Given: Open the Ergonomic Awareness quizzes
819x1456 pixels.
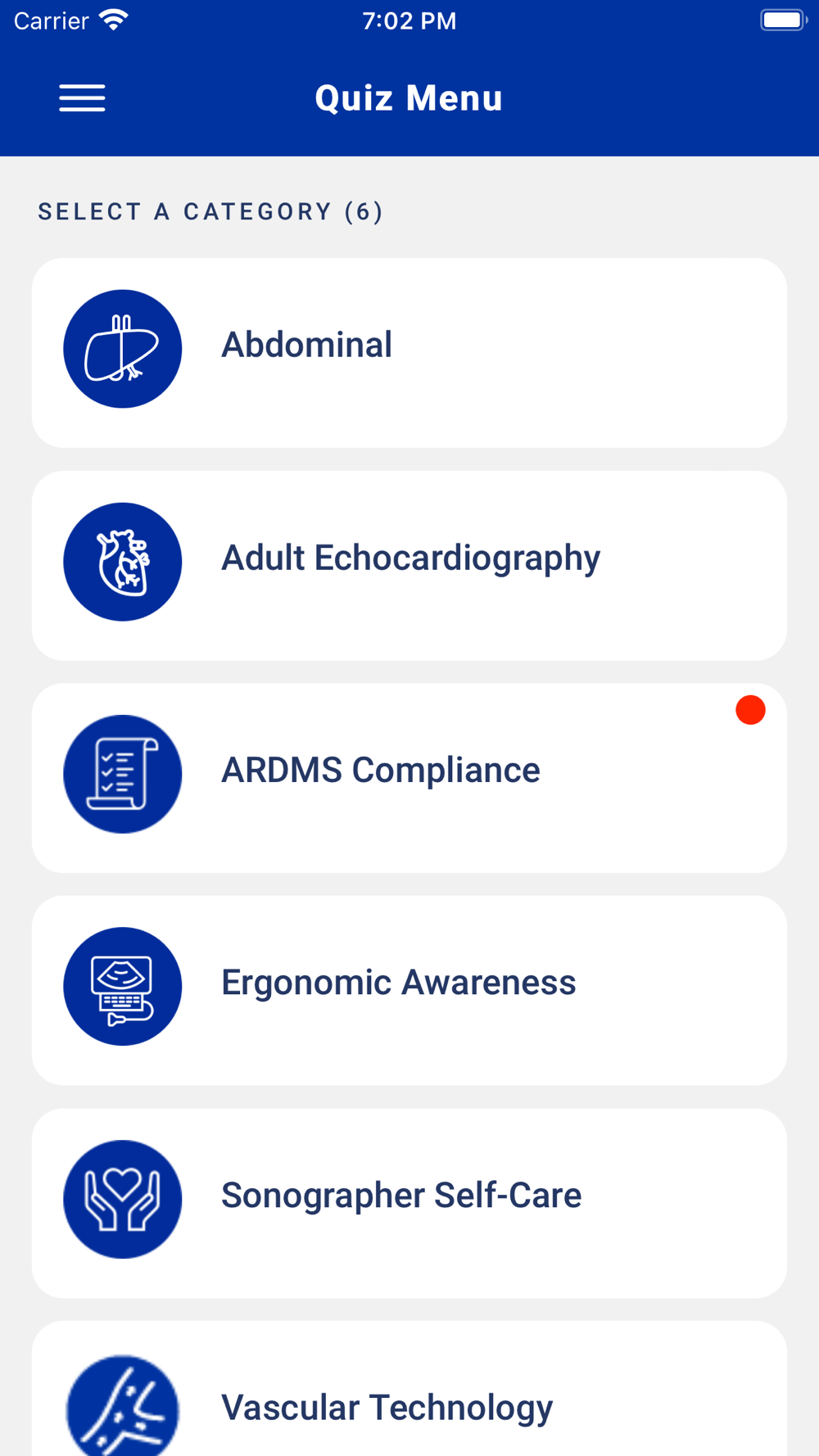Looking at the screenshot, I should coord(409,990).
